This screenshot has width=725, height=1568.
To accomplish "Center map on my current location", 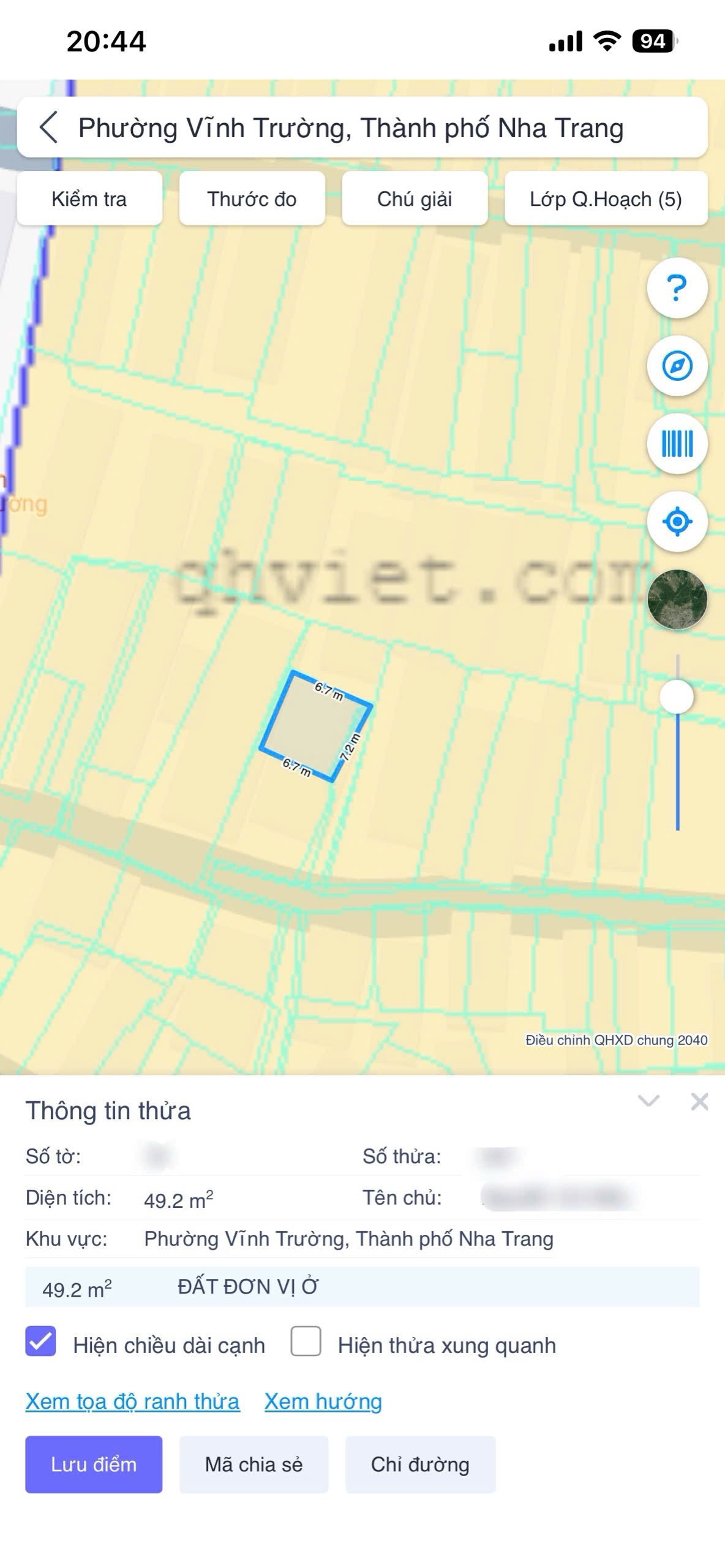I will coord(677,522).
